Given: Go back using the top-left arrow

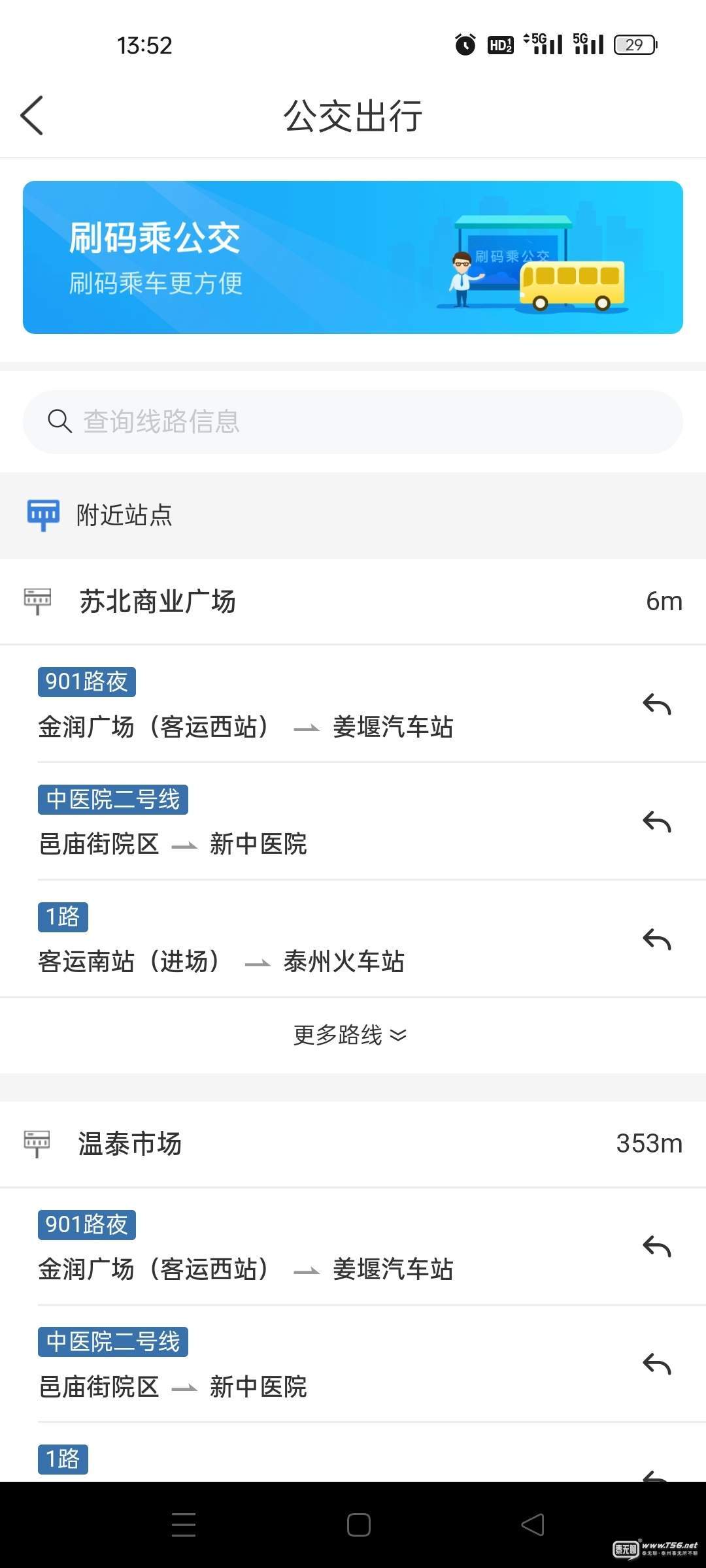Looking at the screenshot, I should coord(32,116).
